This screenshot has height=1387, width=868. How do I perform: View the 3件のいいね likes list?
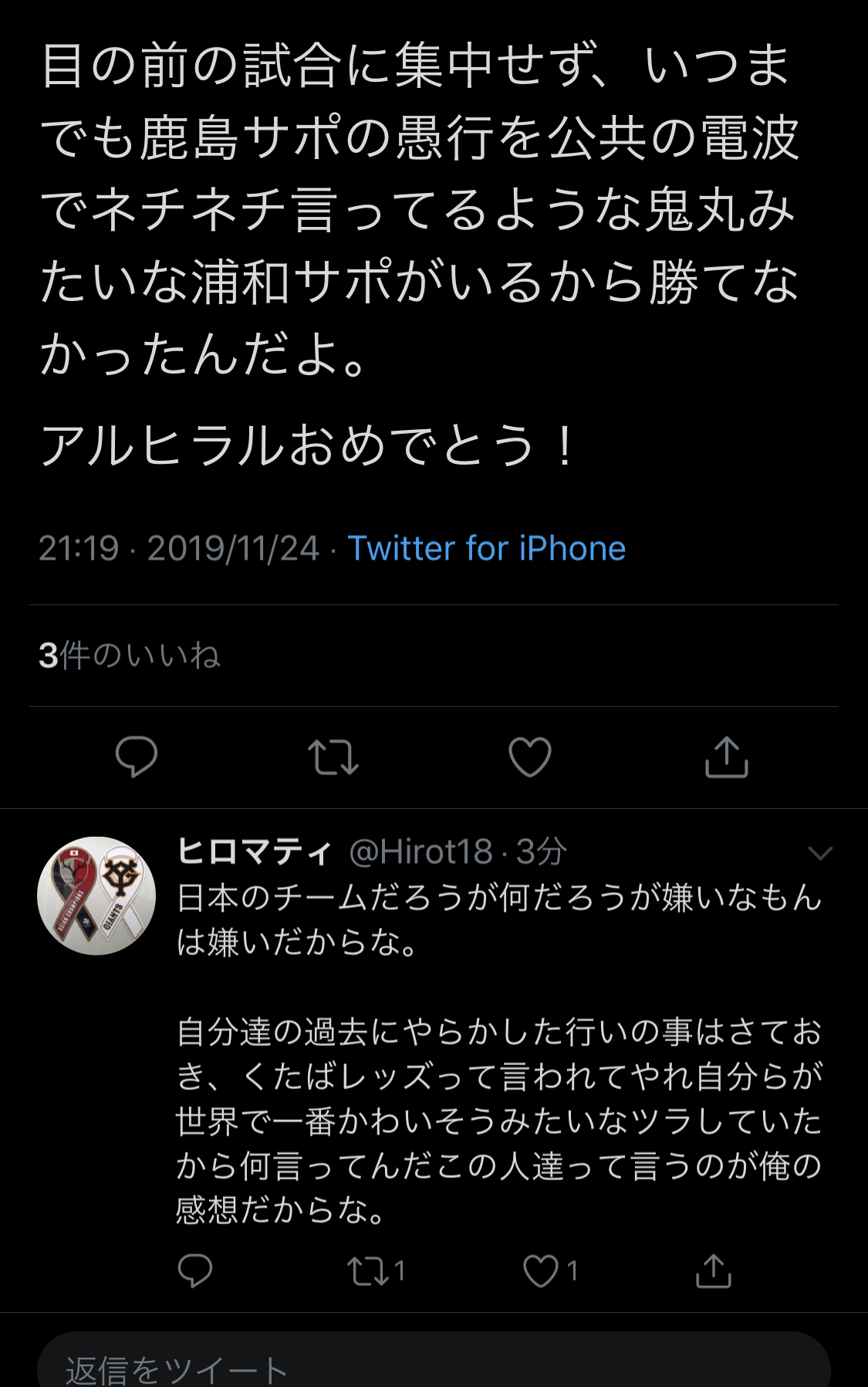click(x=130, y=656)
